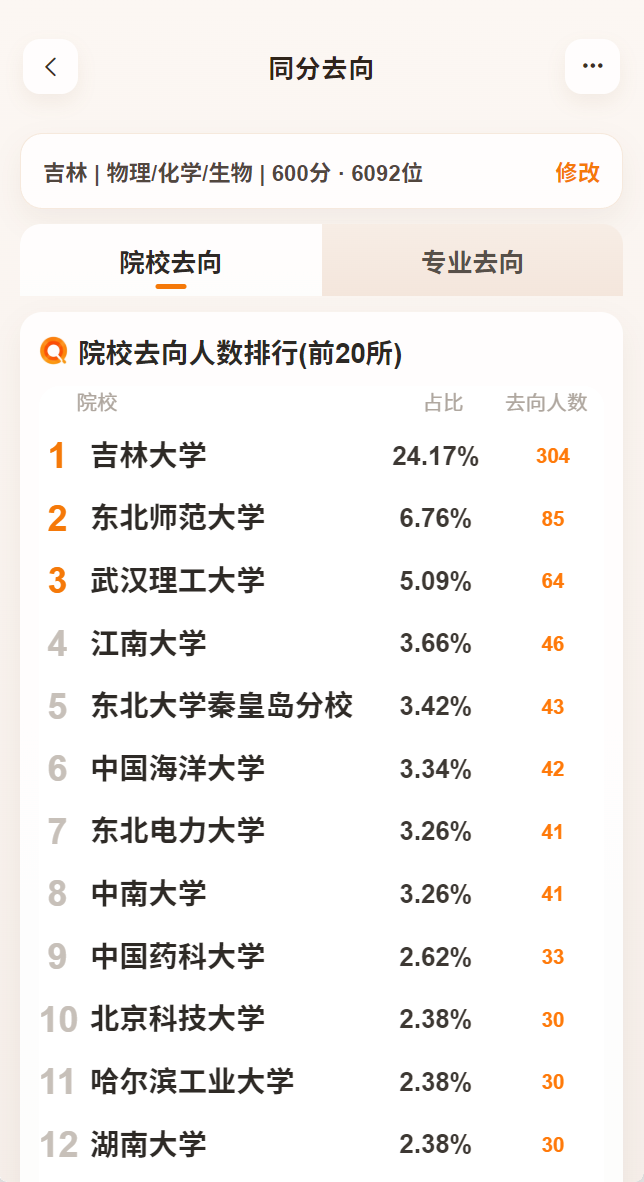Select the 院校去向 tab
644x1182 pixels.
(171, 261)
